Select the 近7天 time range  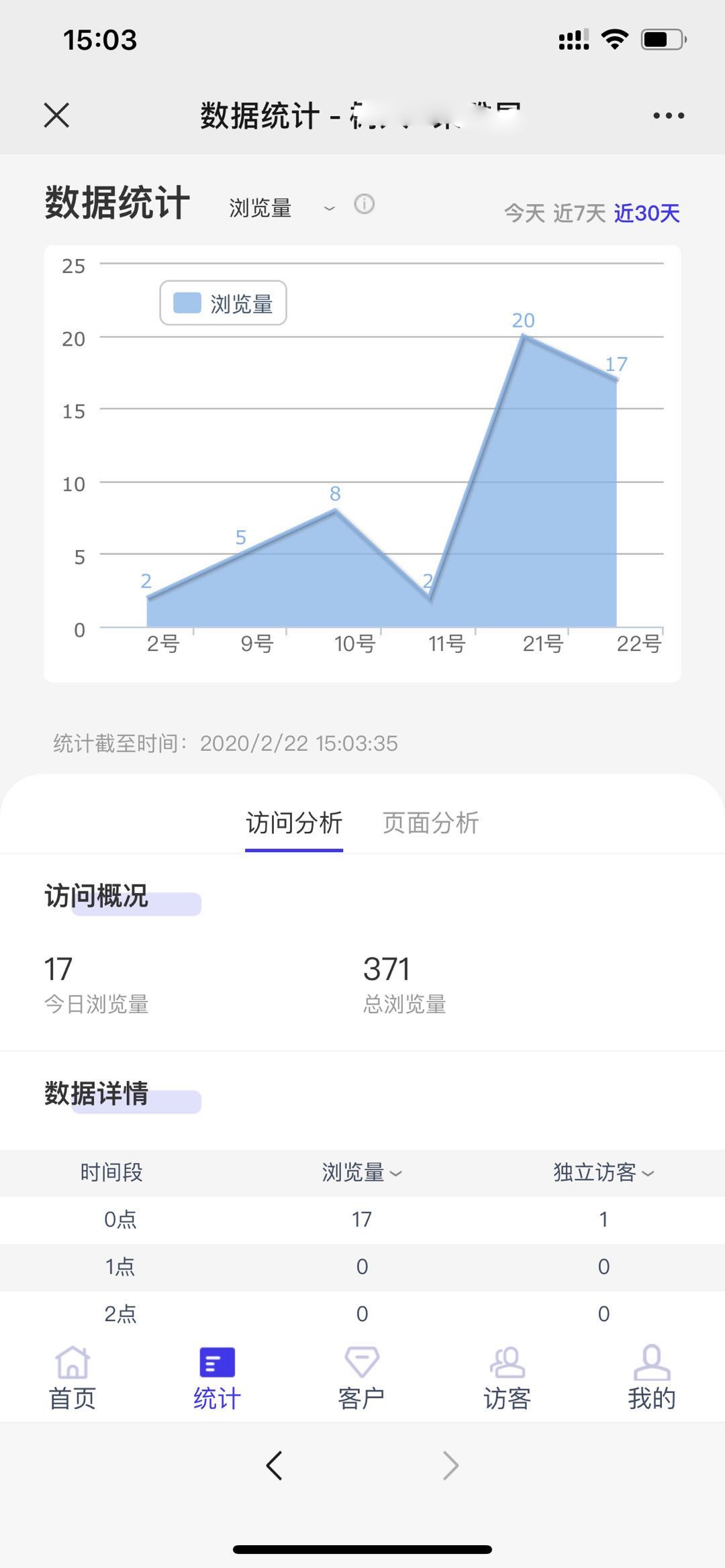click(x=579, y=213)
